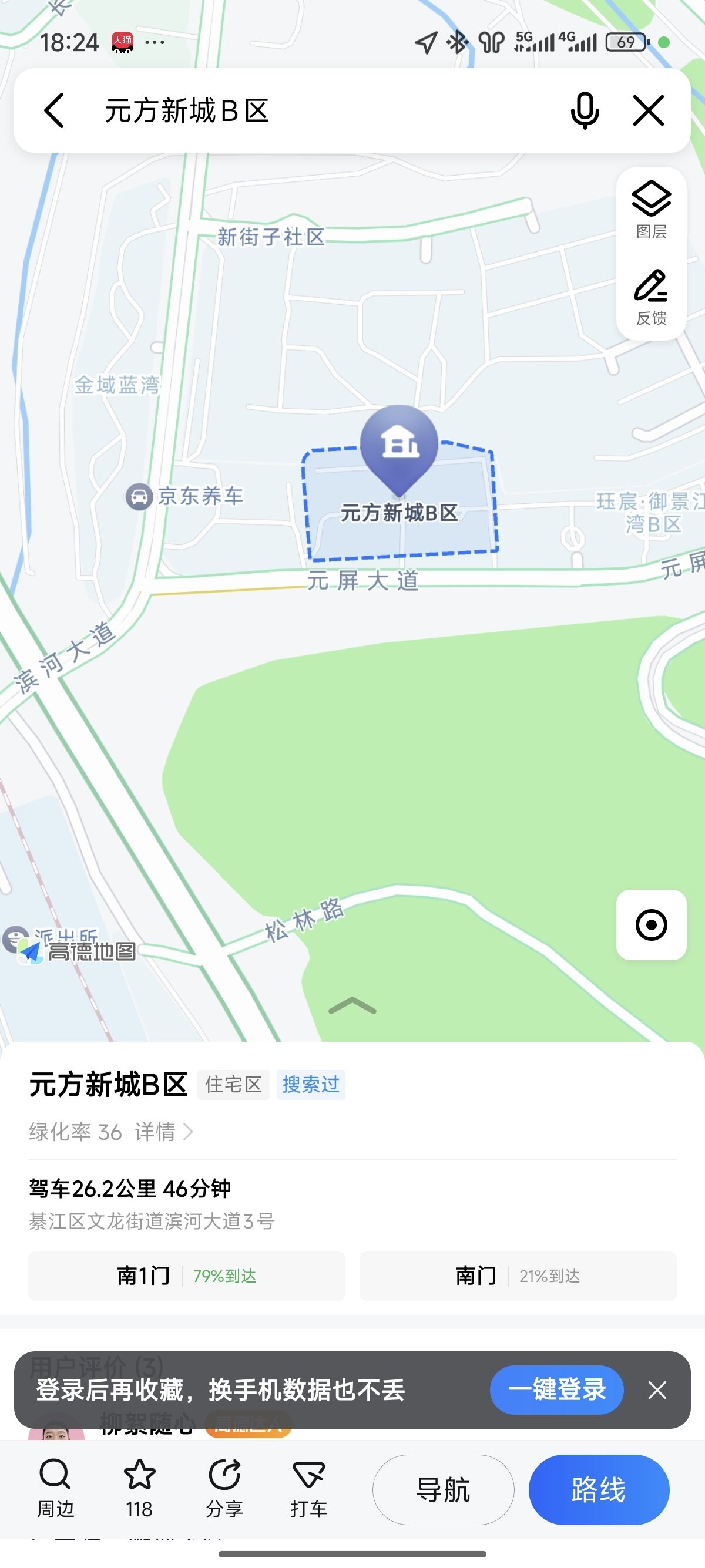Viewport: 705px width, 1568px height.
Task: Start 导航 navigation
Action: coord(443,1489)
